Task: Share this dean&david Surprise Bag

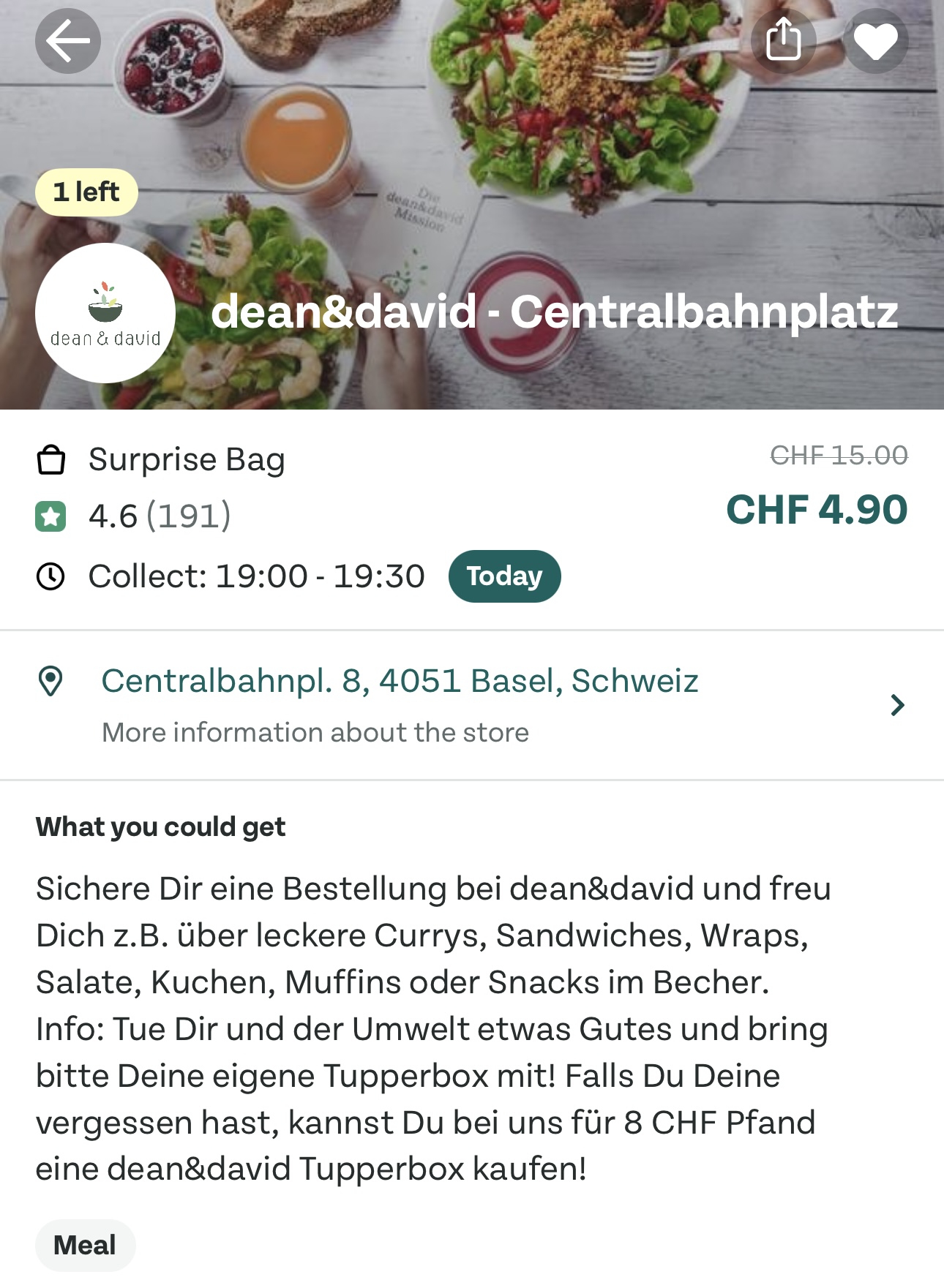Action: point(783,40)
